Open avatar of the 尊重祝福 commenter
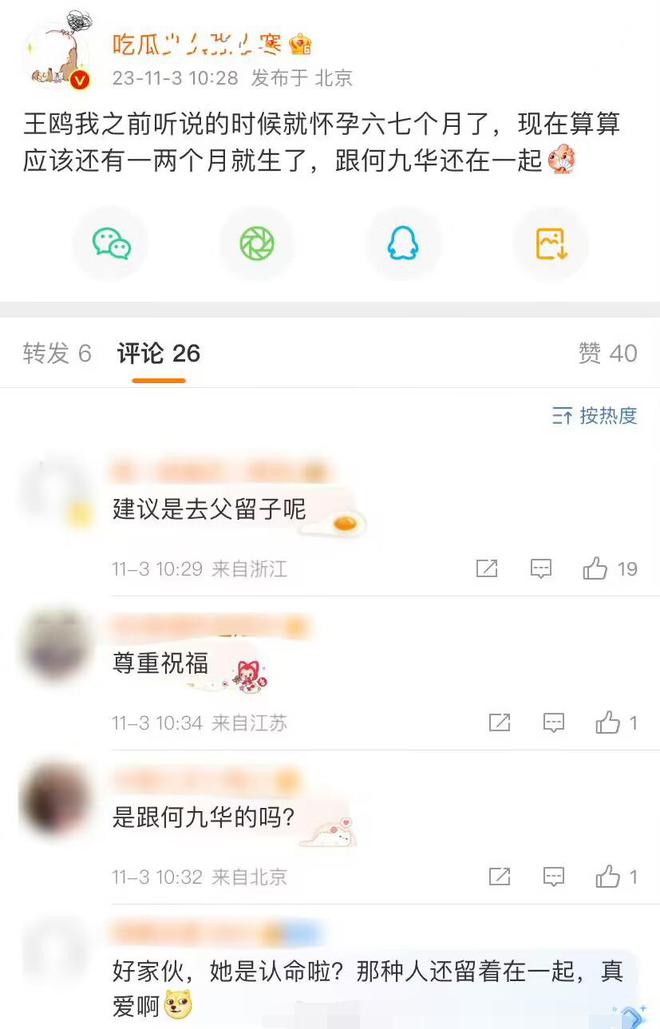The width and height of the screenshot is (660, 1029). click(x=56, y=645)
